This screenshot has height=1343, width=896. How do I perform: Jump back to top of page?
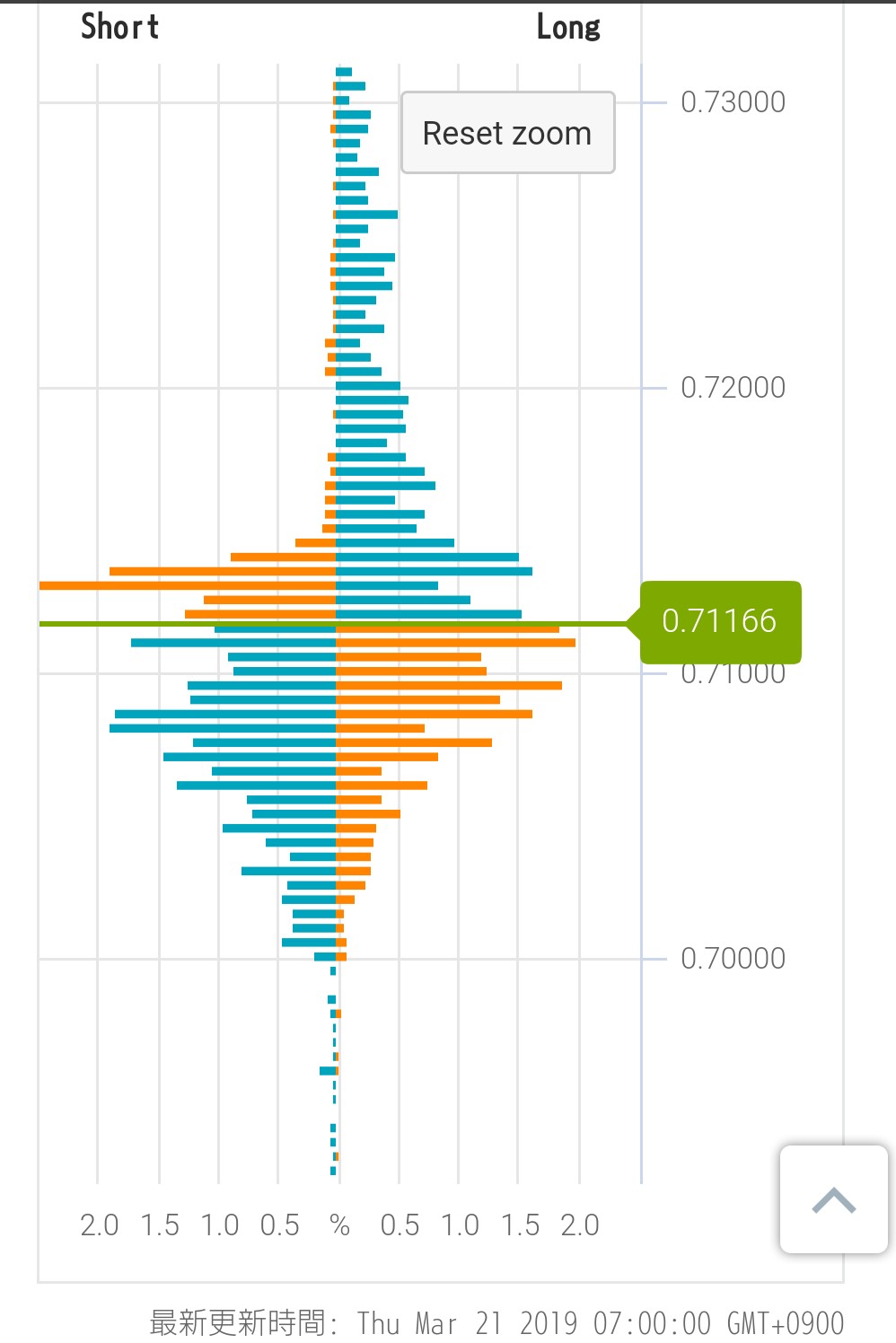coord(833,1198)
